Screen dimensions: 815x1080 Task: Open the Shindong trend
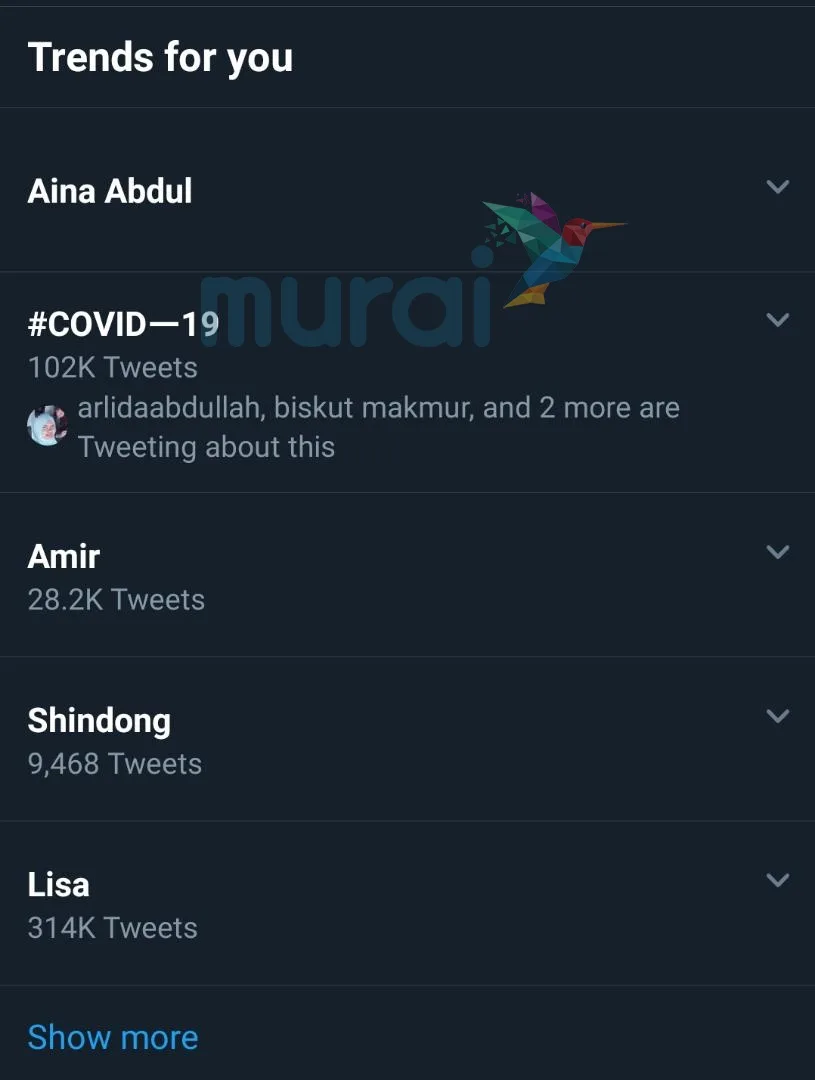pyautogui.click(x=99, y=720)
